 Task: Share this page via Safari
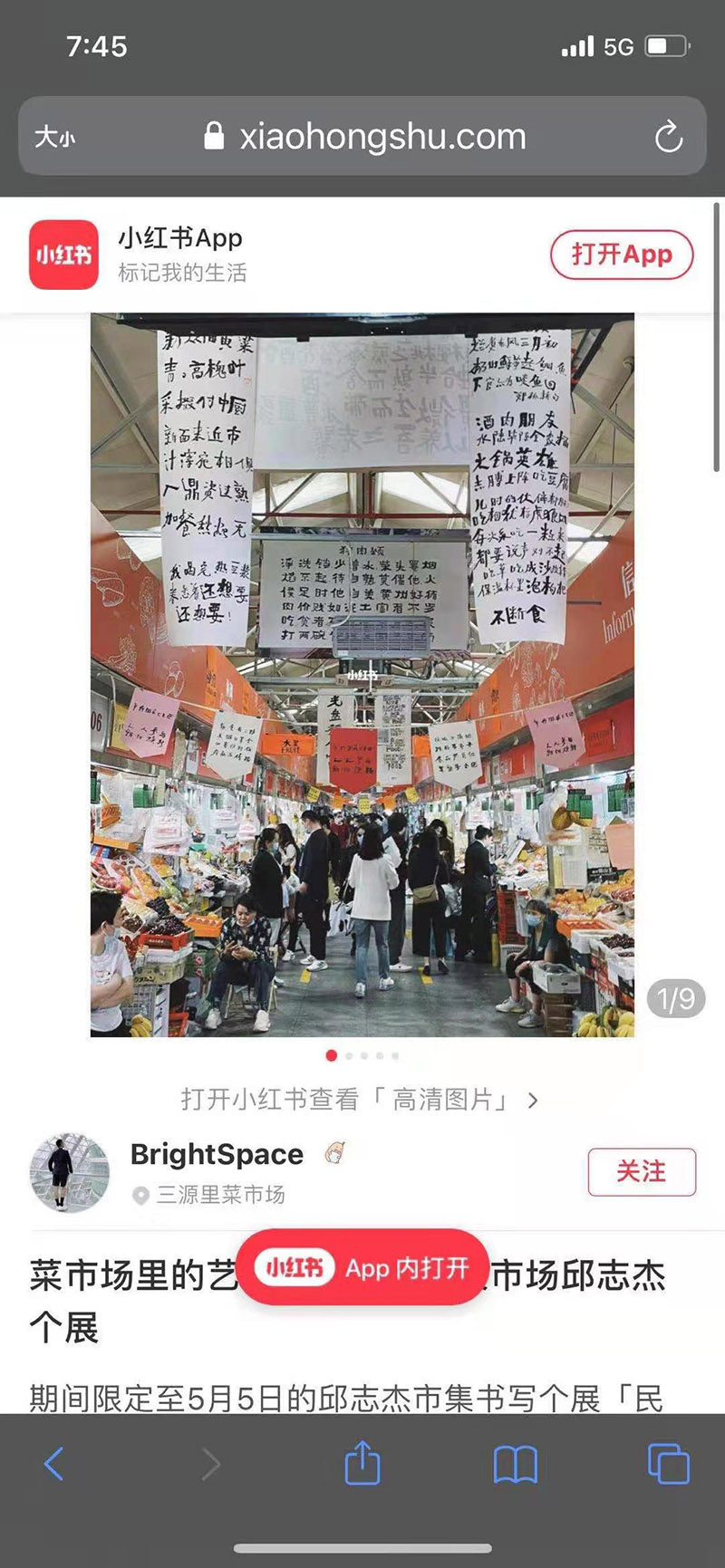362,1462
